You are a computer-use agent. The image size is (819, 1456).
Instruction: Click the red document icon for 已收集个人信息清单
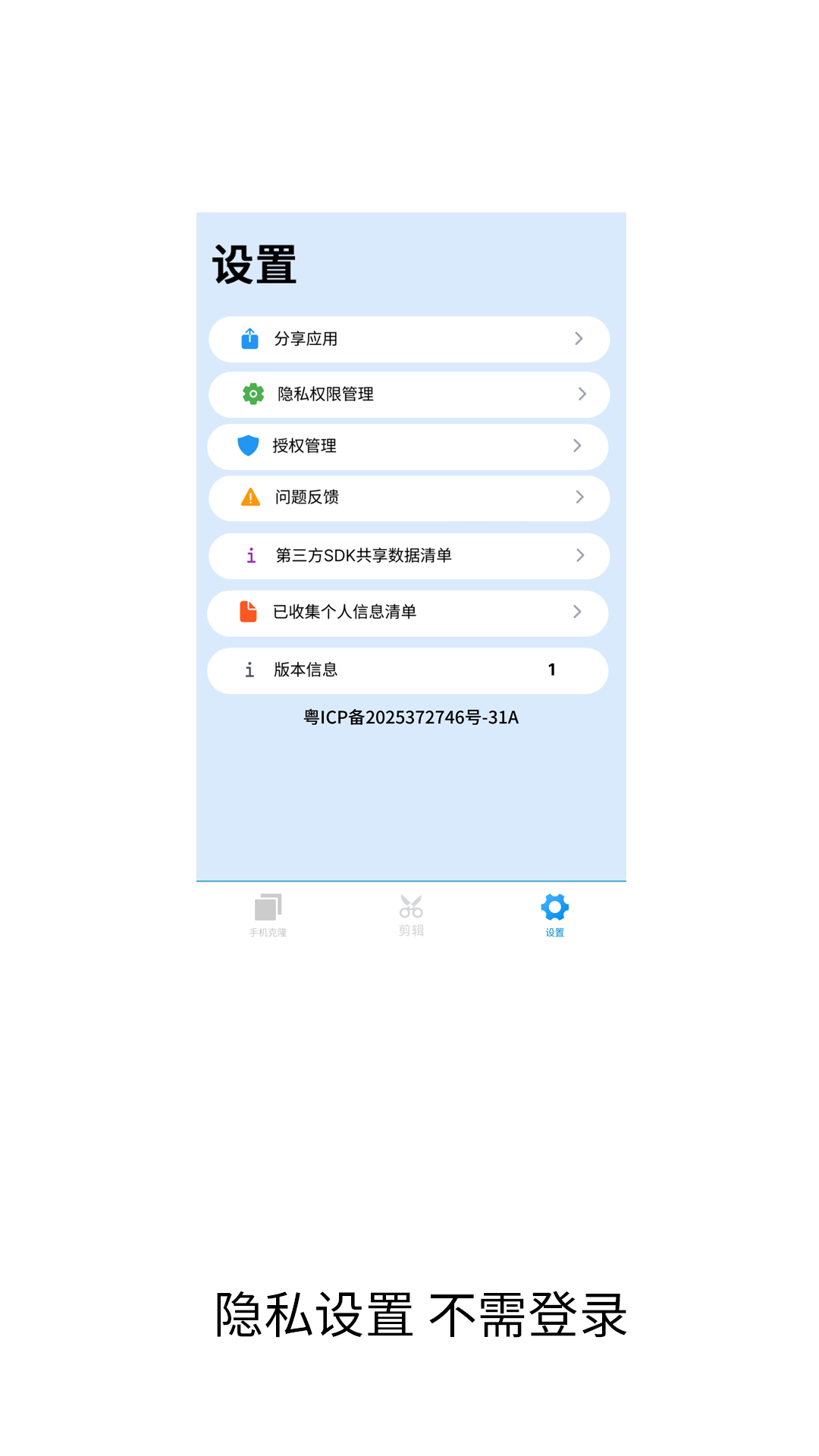click(249, 613)
